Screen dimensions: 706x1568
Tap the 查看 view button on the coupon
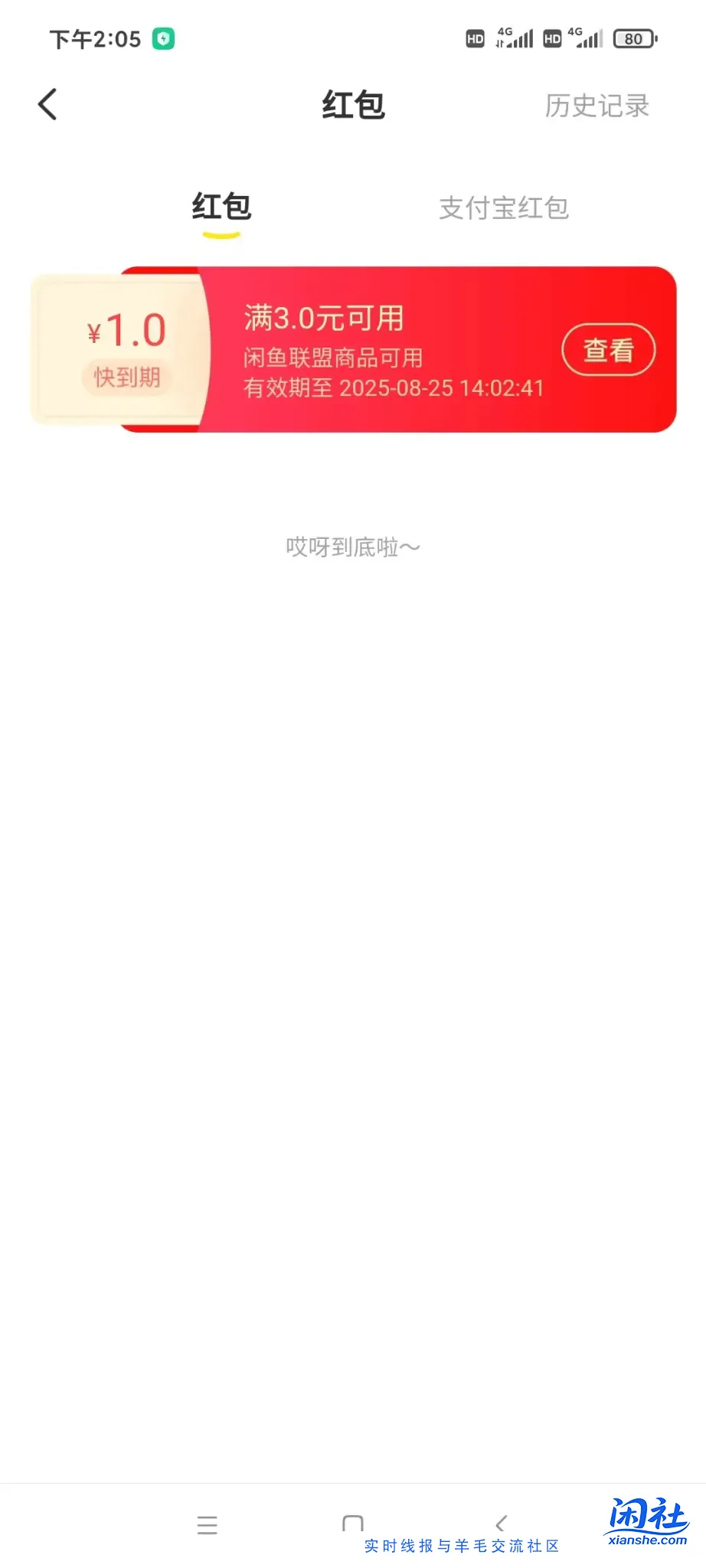tap(607, 350)
